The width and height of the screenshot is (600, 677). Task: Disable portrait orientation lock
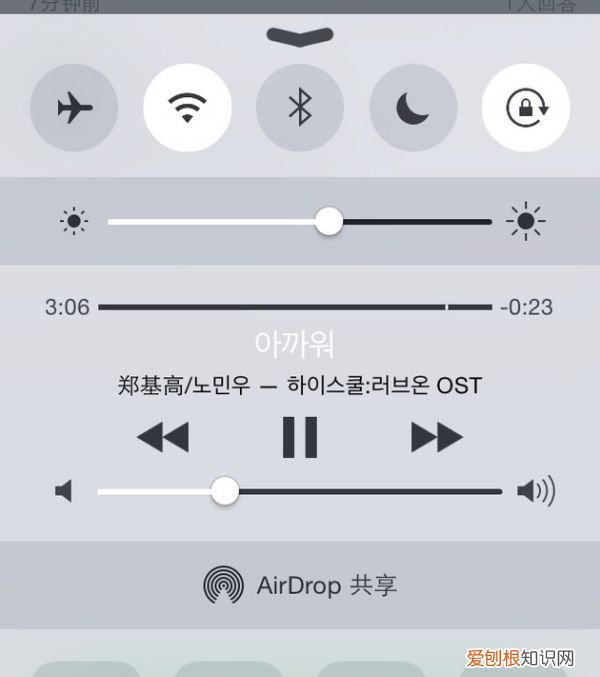pos(526,107)
